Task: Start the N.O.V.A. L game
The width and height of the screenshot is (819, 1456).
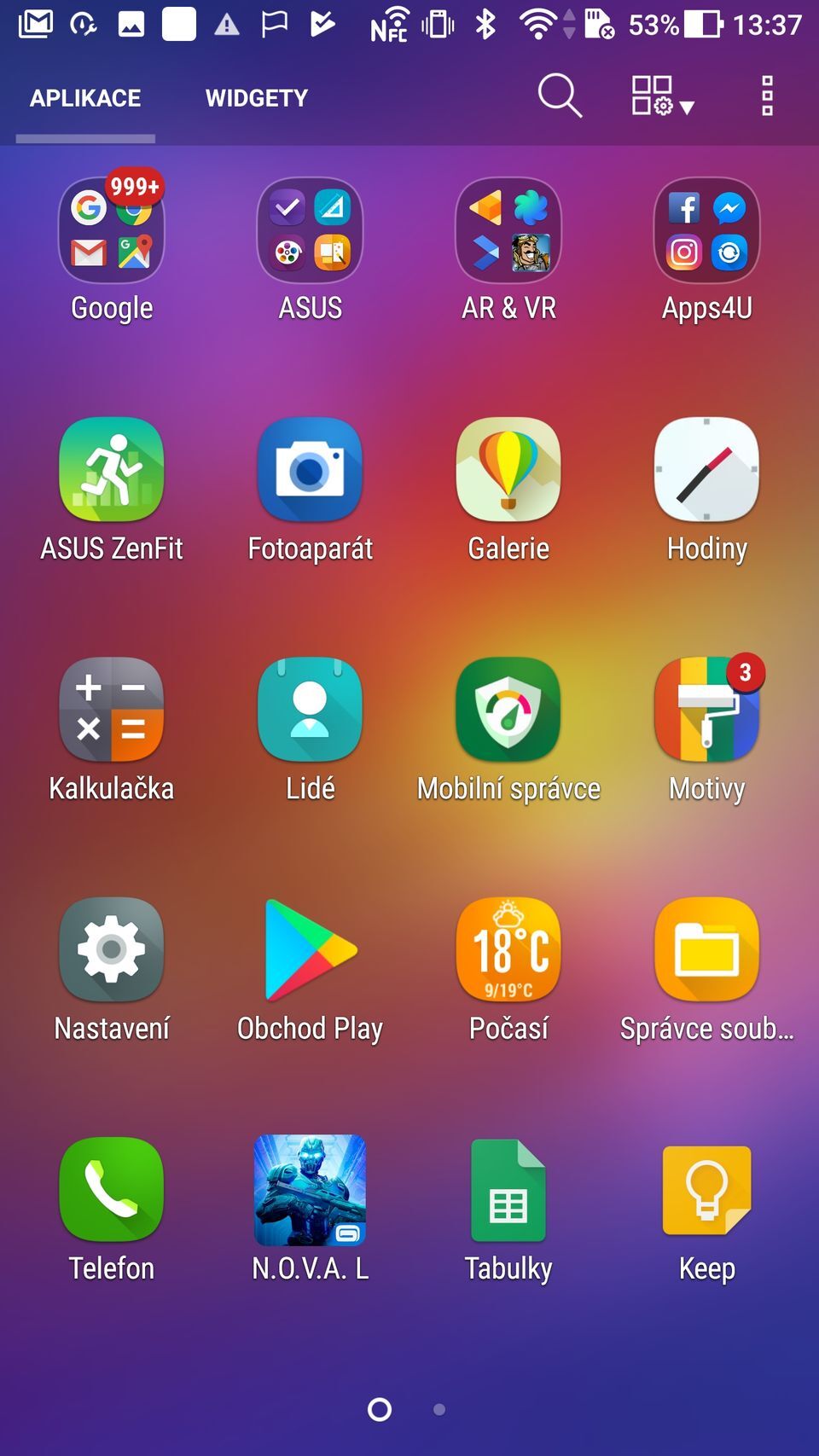Action: [x=310, y=1190]
